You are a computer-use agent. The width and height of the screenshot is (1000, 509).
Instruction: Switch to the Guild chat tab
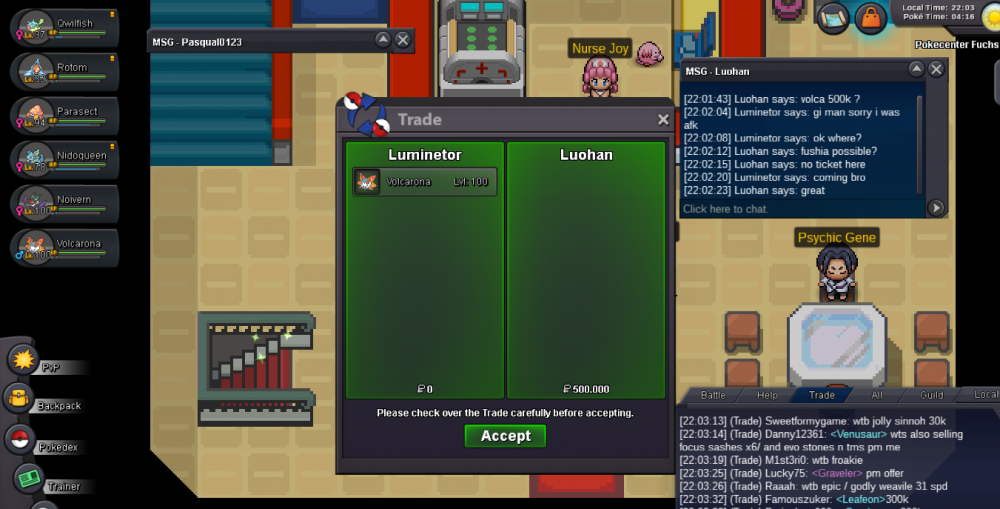click(x=932, y=395)
